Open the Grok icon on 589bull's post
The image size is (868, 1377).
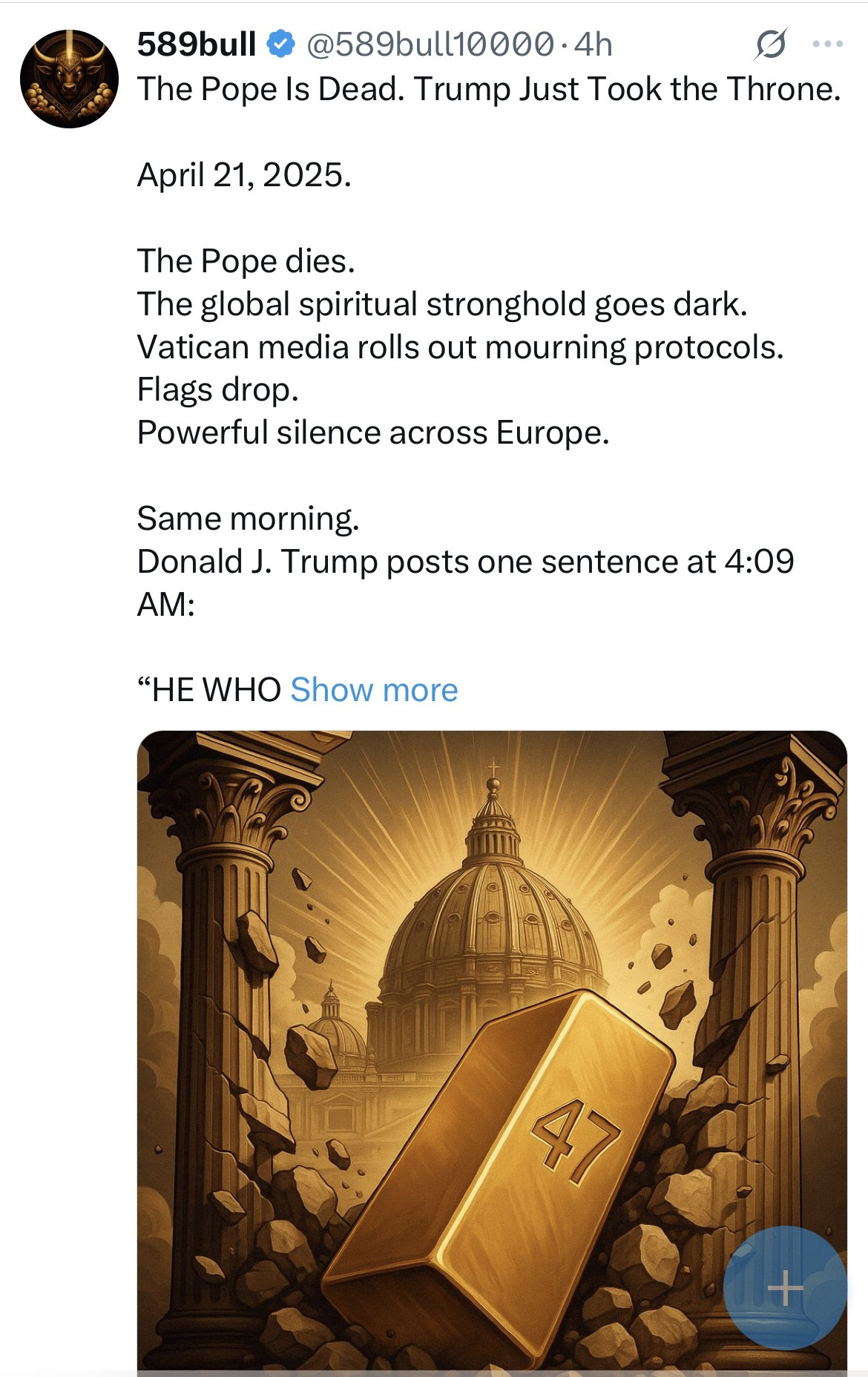[x=770, y=45]
